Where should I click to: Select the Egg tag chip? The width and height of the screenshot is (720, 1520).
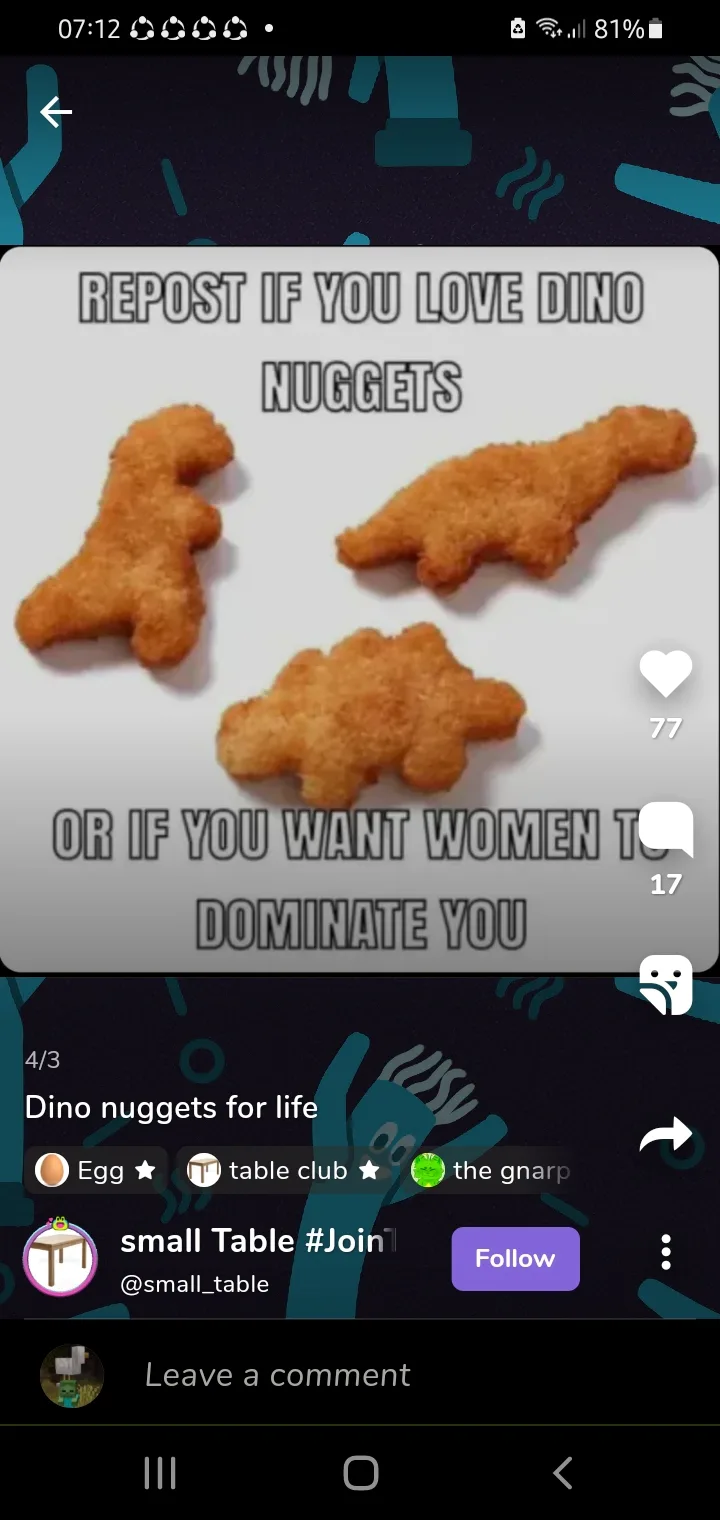click(x=96, y=1170)
